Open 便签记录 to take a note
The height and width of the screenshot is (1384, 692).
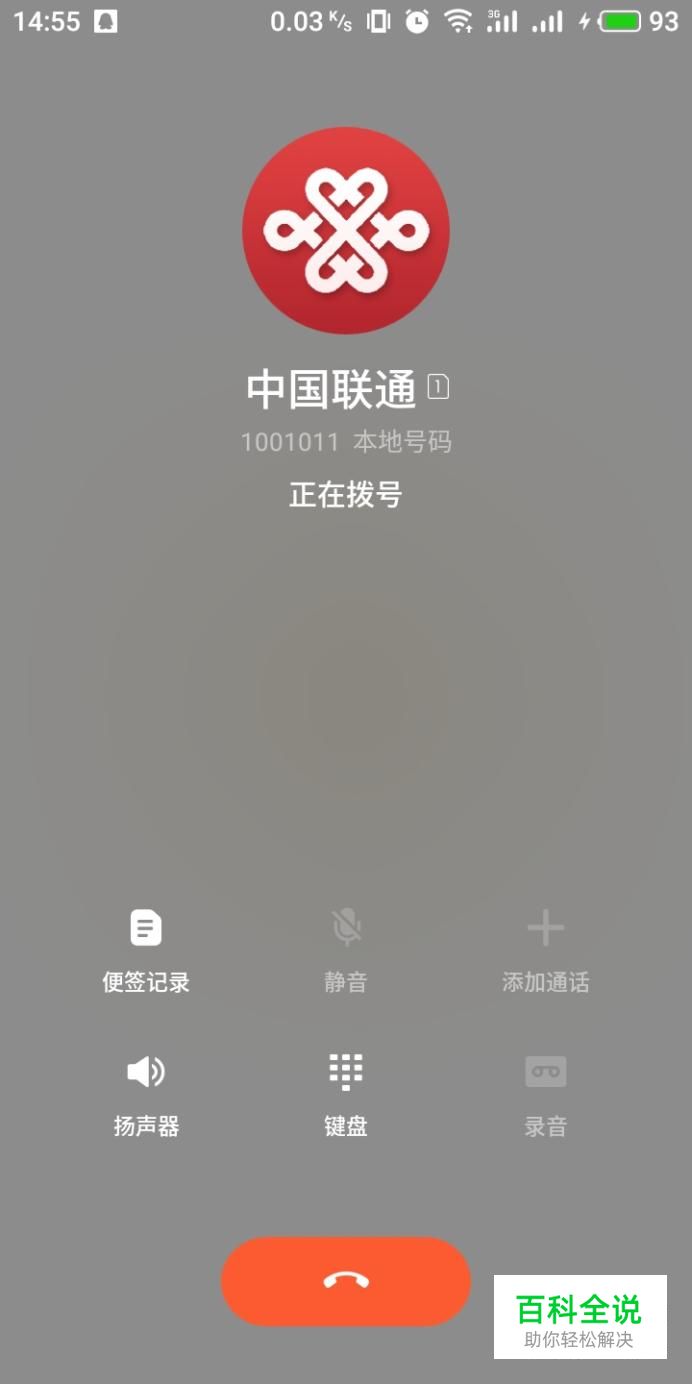tap(146, 951)
